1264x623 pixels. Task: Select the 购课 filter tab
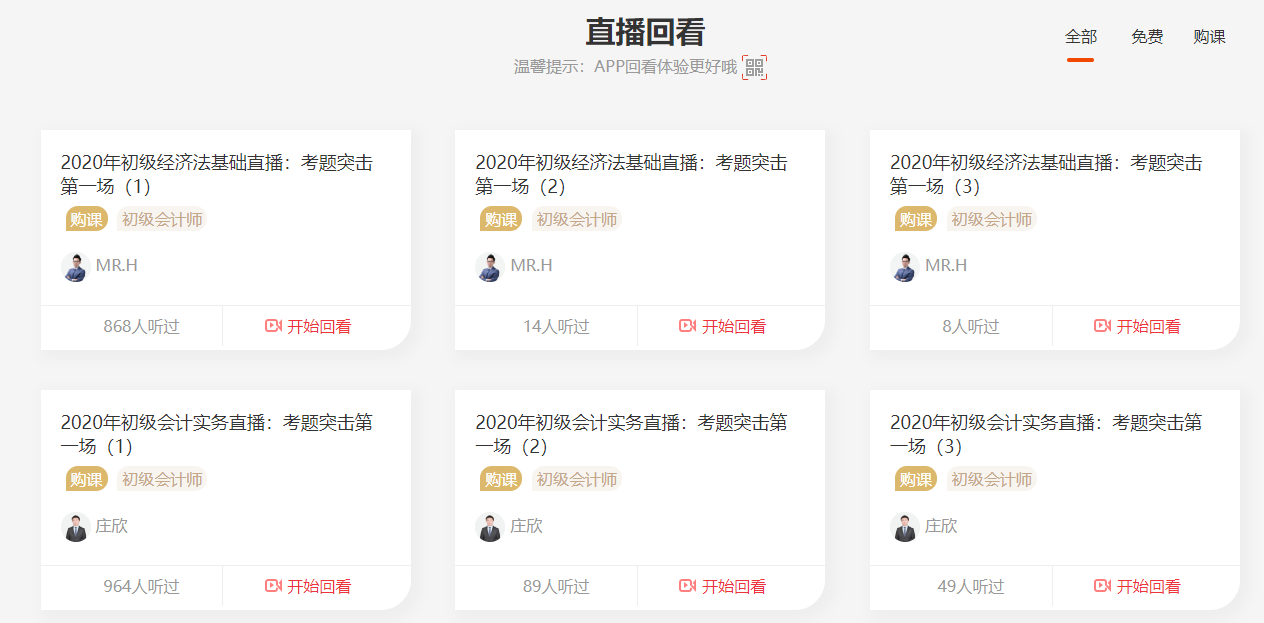coord(1209,37)
